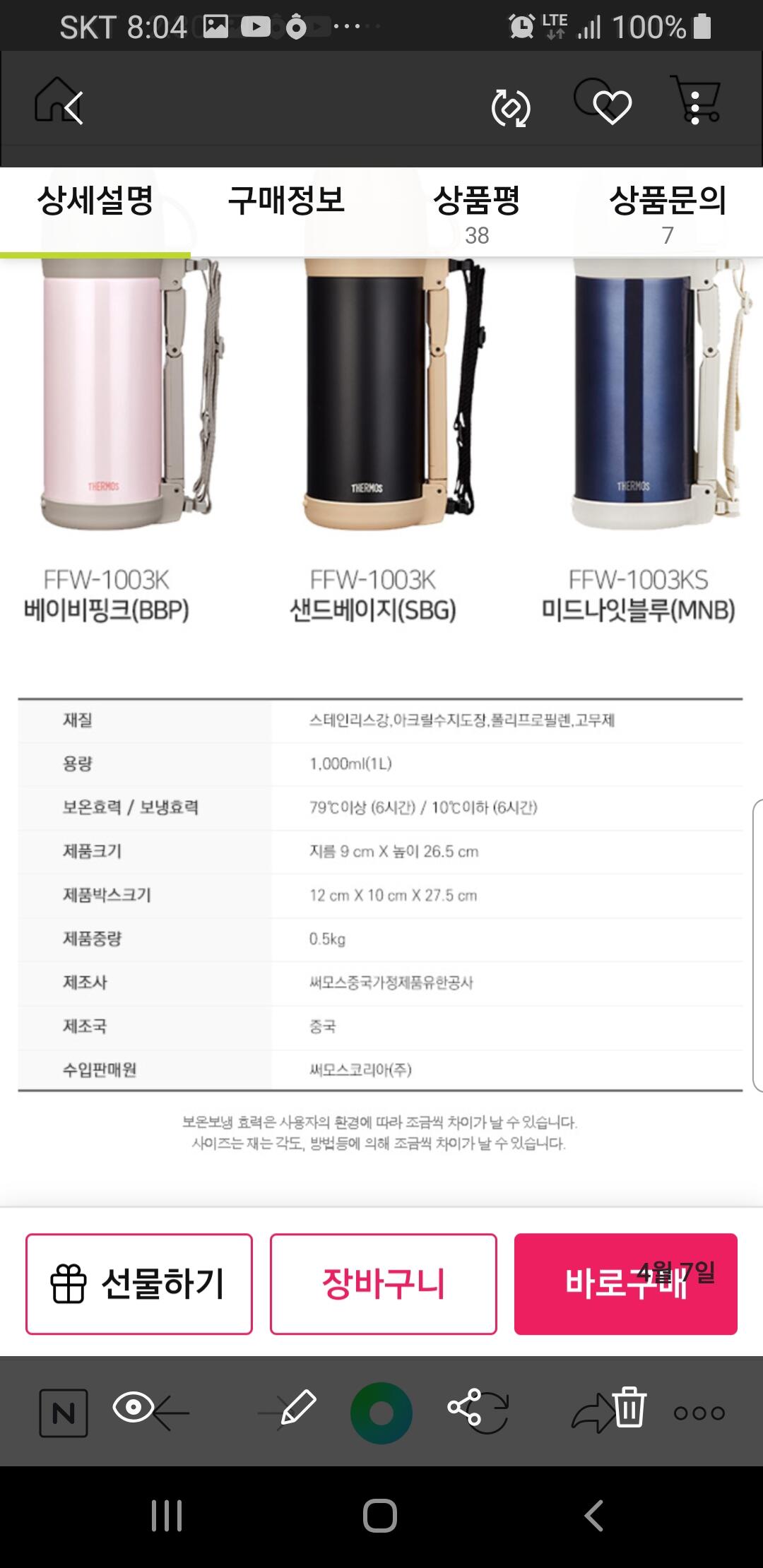763x1568 pixels.
Task: Switch to the 구매정보 tab
Action: pos(286,212)
